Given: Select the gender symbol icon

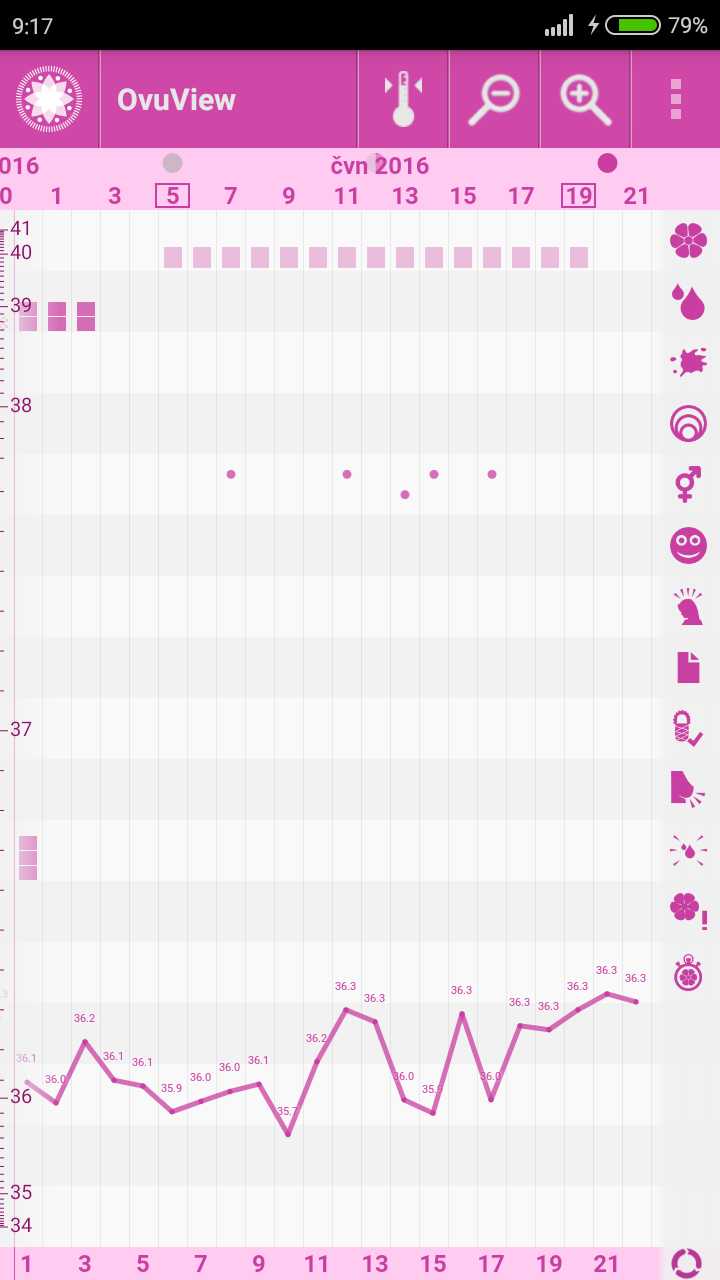Looking at the screenshot, I should [x=688, y=484].
